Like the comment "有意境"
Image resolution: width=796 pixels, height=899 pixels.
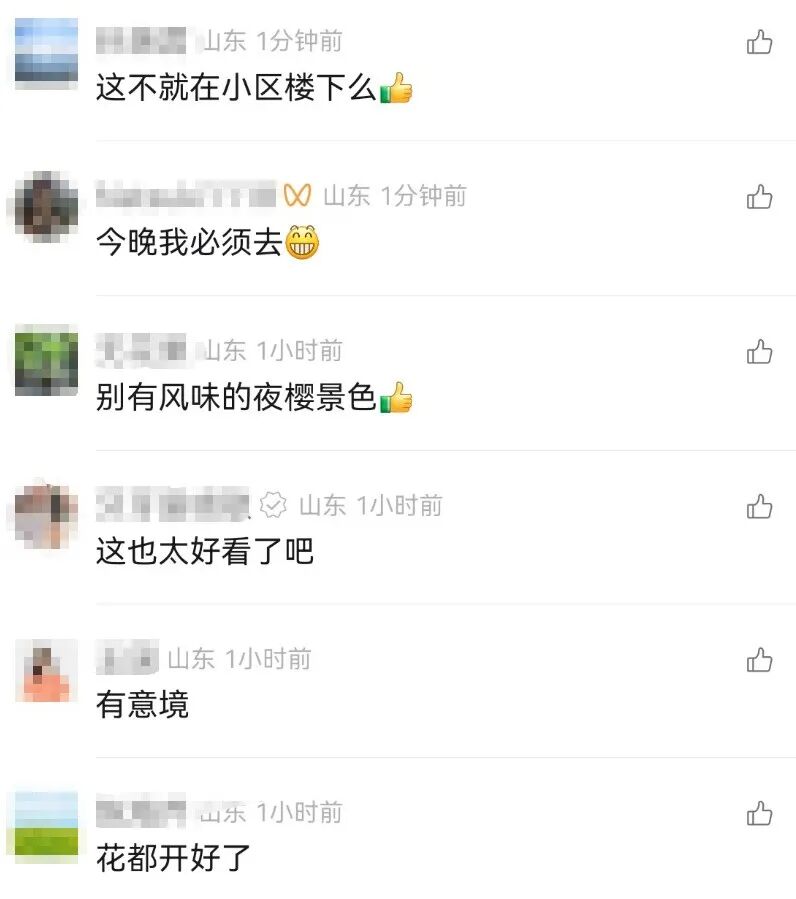pyautogui.click(x=759, y=660)
